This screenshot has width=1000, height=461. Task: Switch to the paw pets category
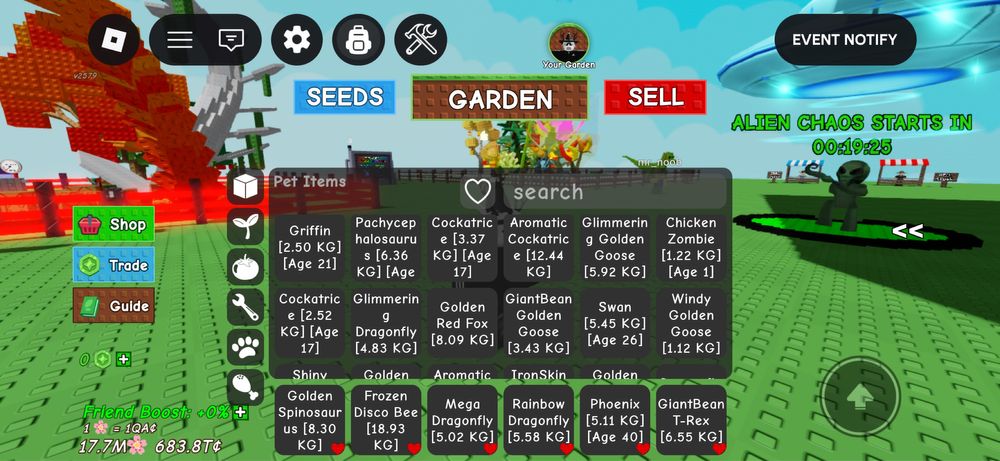click(245, 347)
